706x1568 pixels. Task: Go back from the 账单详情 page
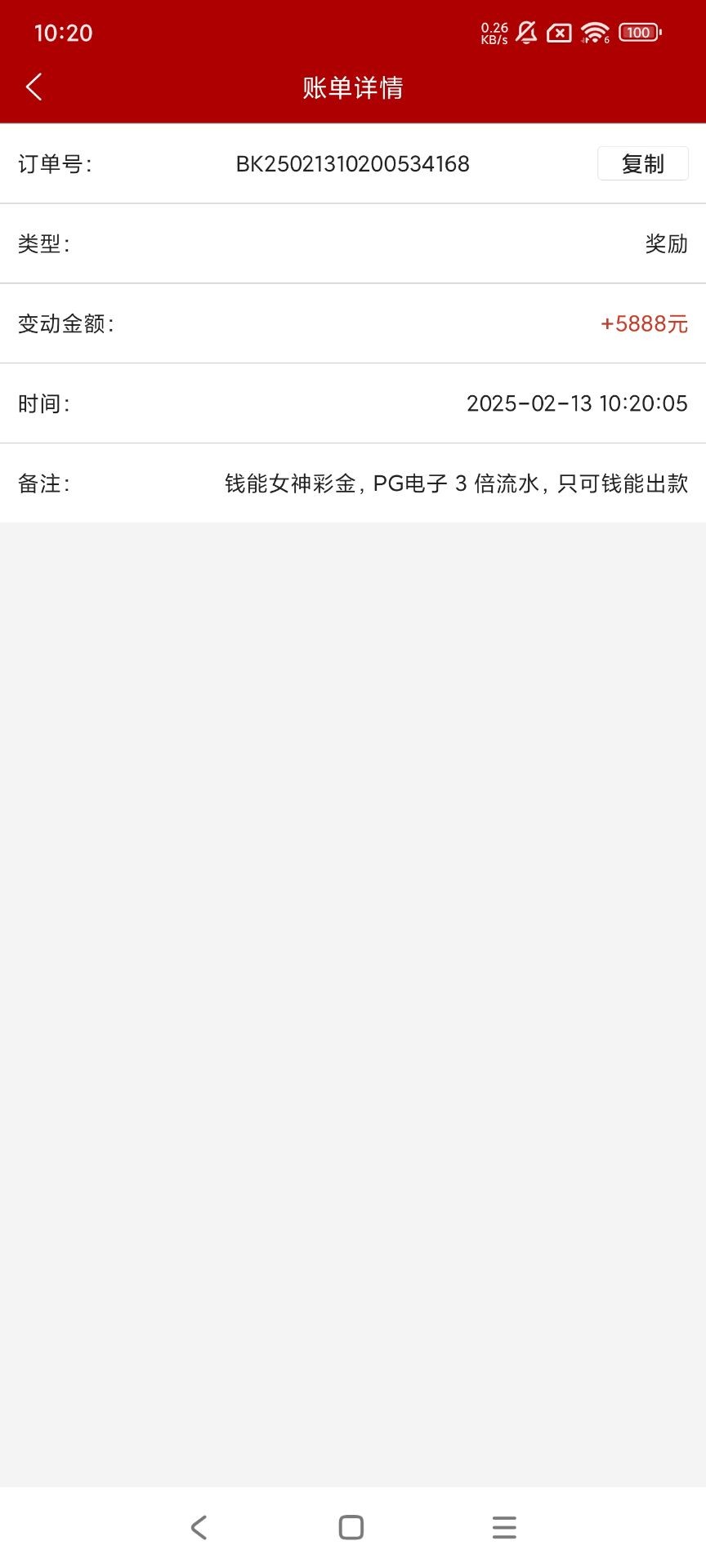34,87
